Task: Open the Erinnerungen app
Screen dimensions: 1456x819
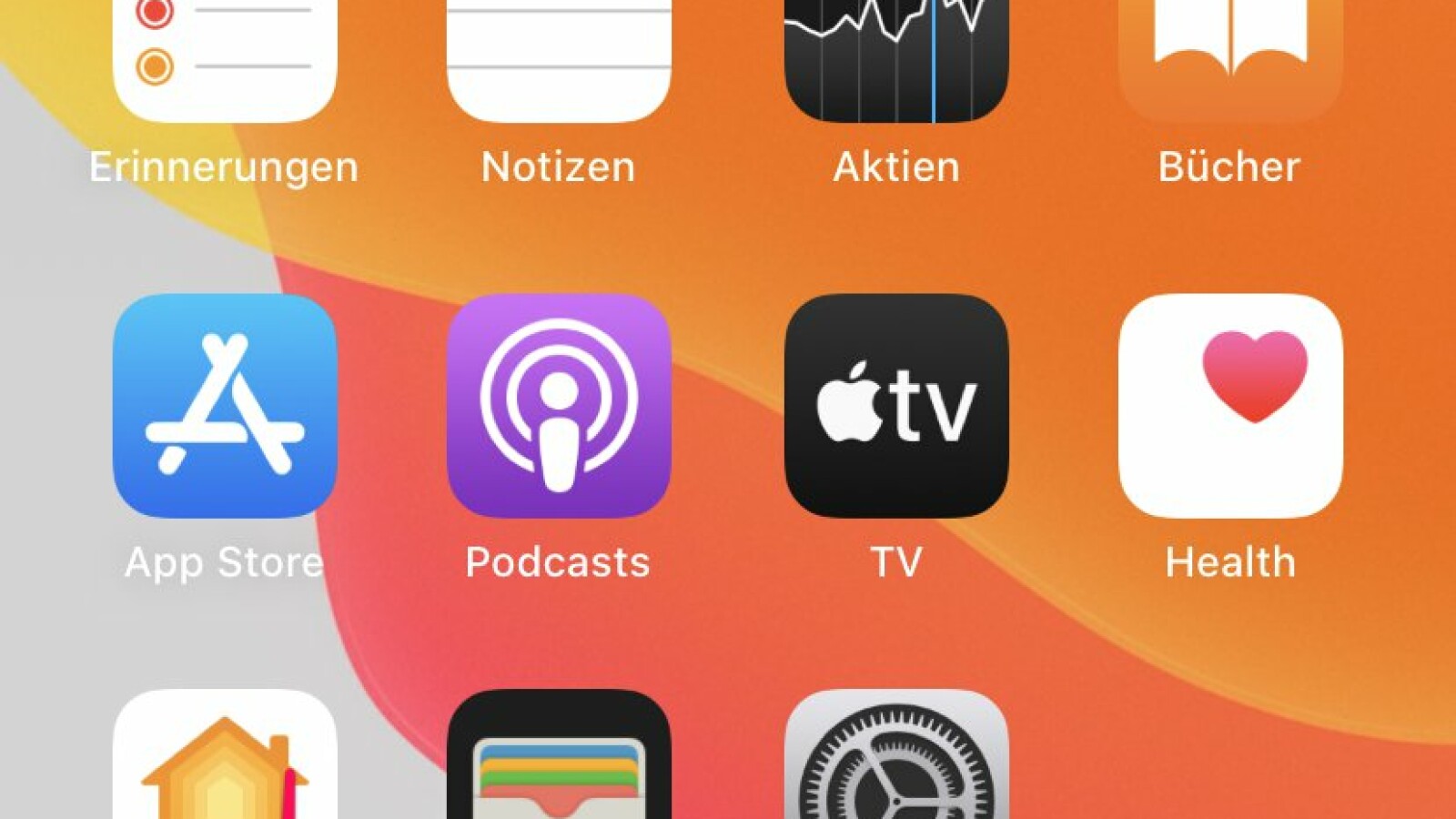Action: pyautogui.click(x=225, y=55)
